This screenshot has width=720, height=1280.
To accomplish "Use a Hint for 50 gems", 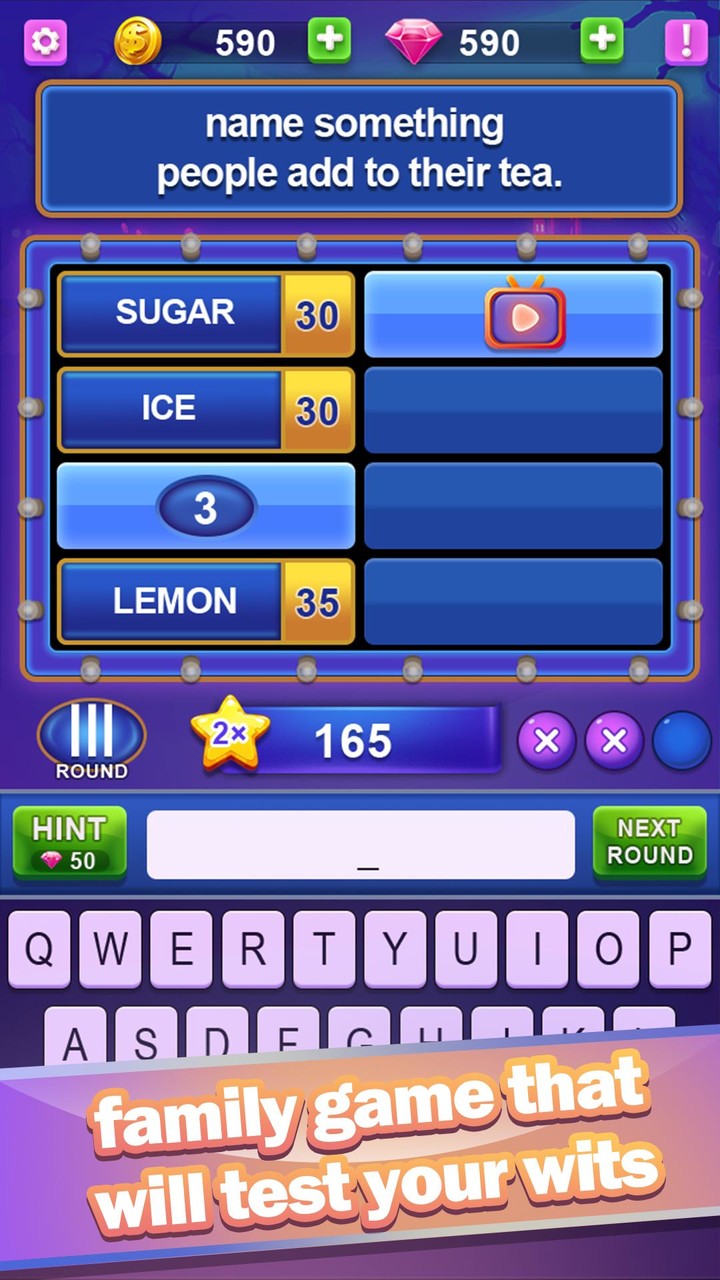I will 68,843.
